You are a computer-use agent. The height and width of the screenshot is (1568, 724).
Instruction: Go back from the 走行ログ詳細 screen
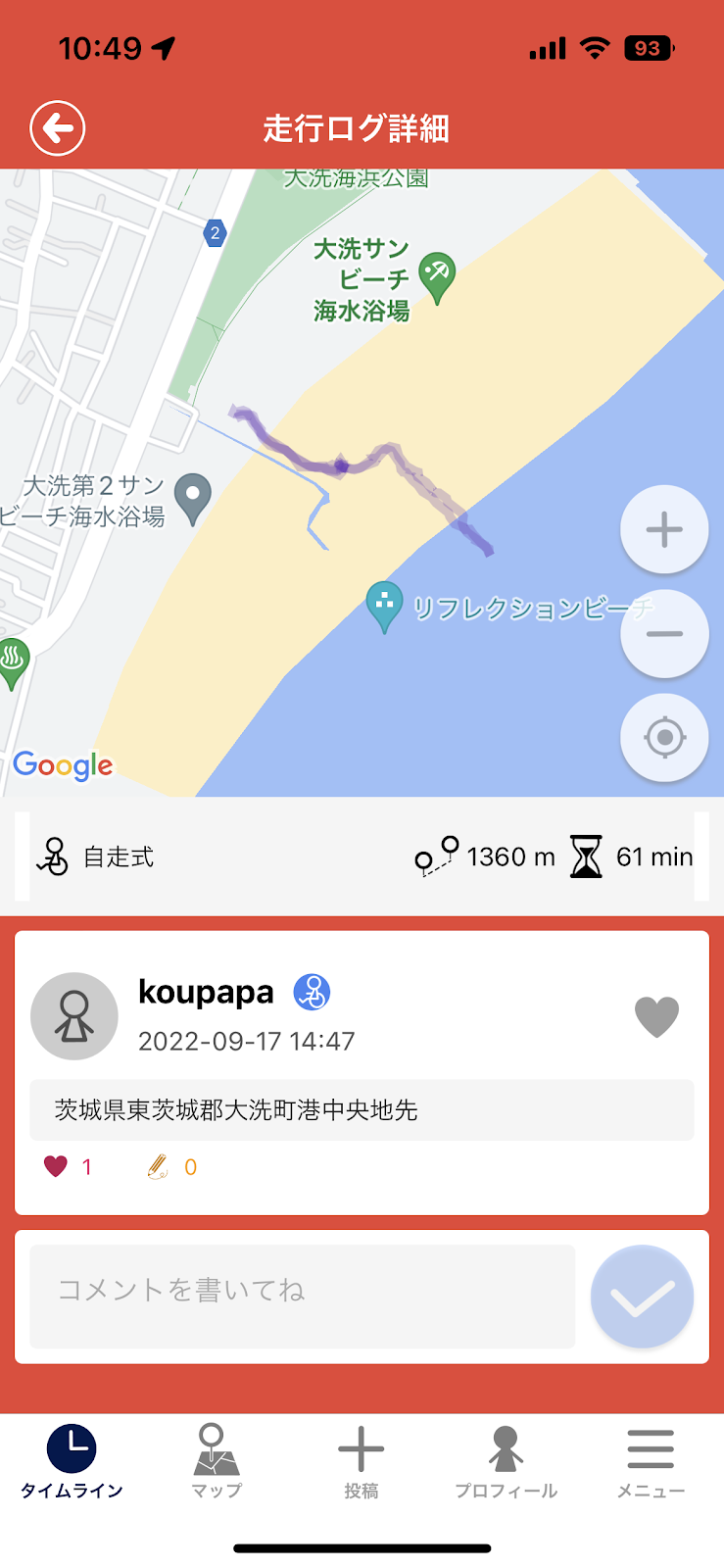click(x=58, y=128)
